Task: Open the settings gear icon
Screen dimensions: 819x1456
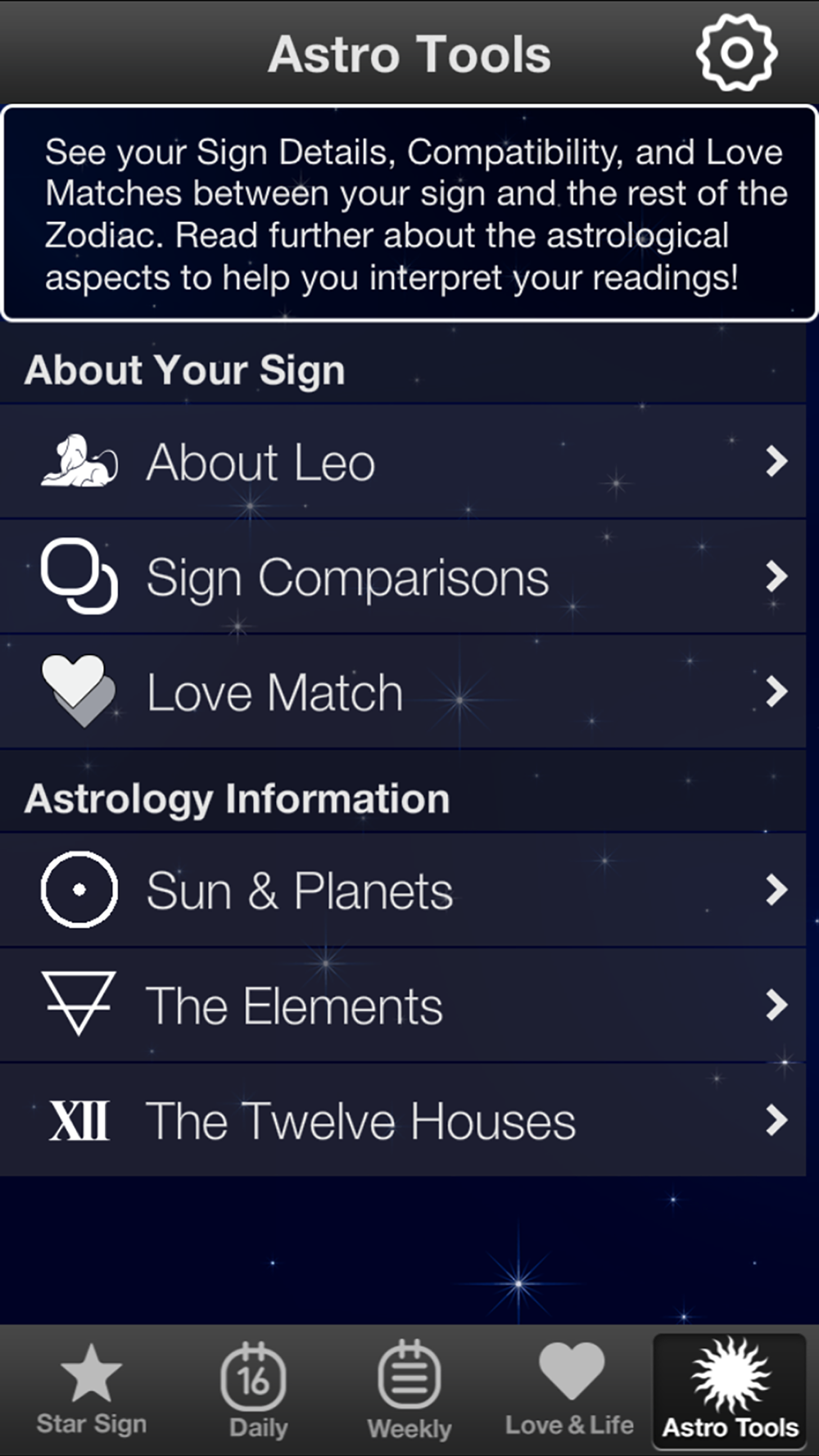Action: pyautogui.click(x=736, y=53)
